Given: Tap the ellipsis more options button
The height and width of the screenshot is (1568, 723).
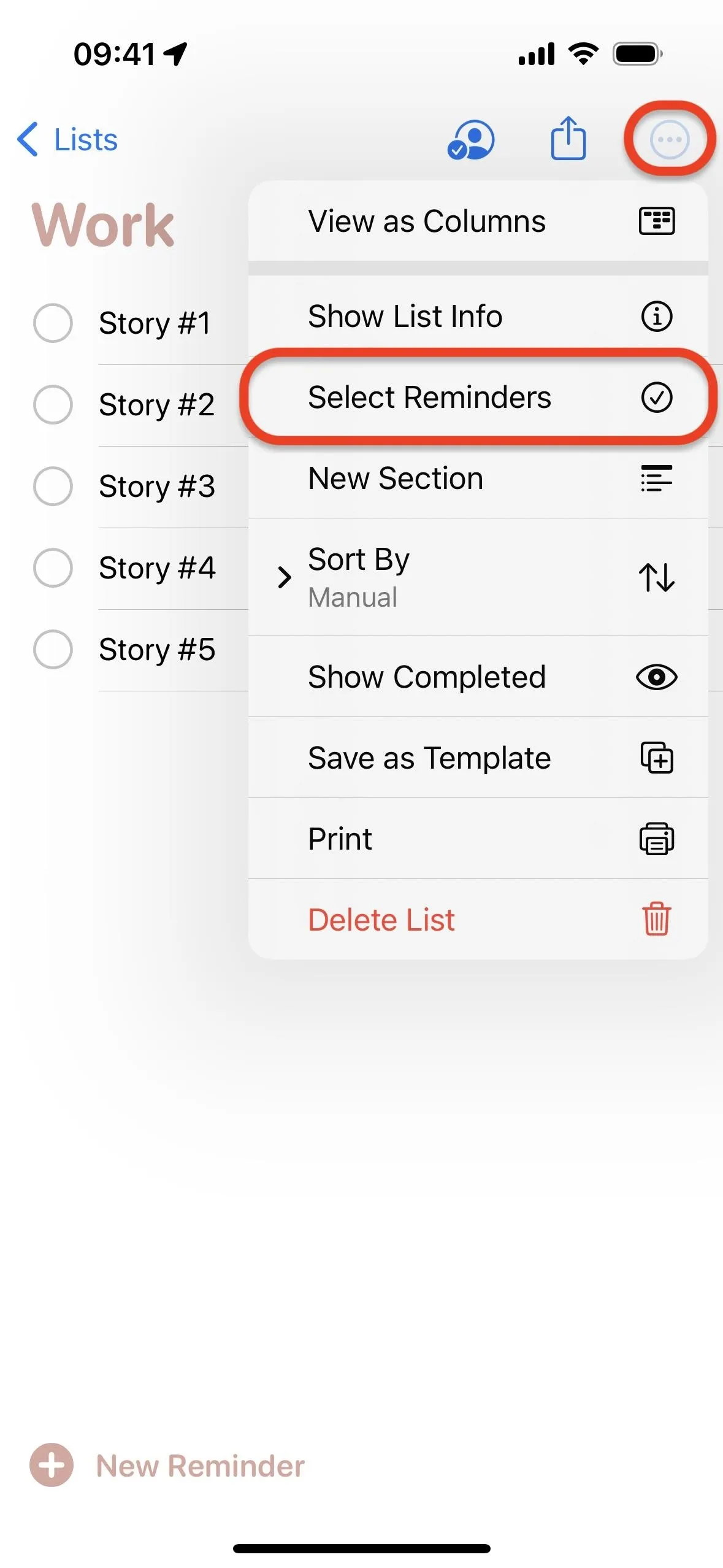Looking at the screenshot, I should tap(670, 139).
